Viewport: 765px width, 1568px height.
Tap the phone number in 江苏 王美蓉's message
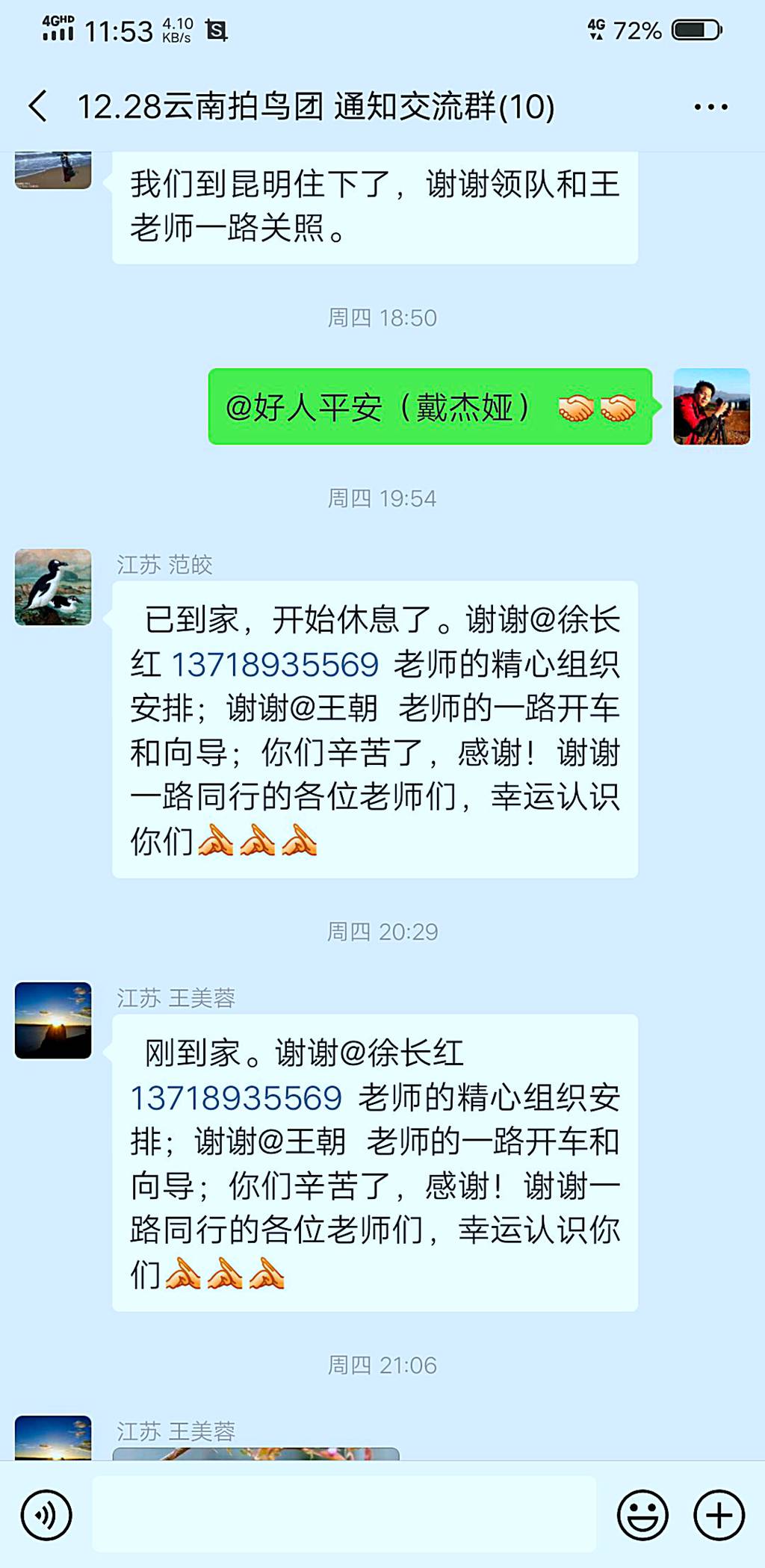click(x=236, y=1098)
